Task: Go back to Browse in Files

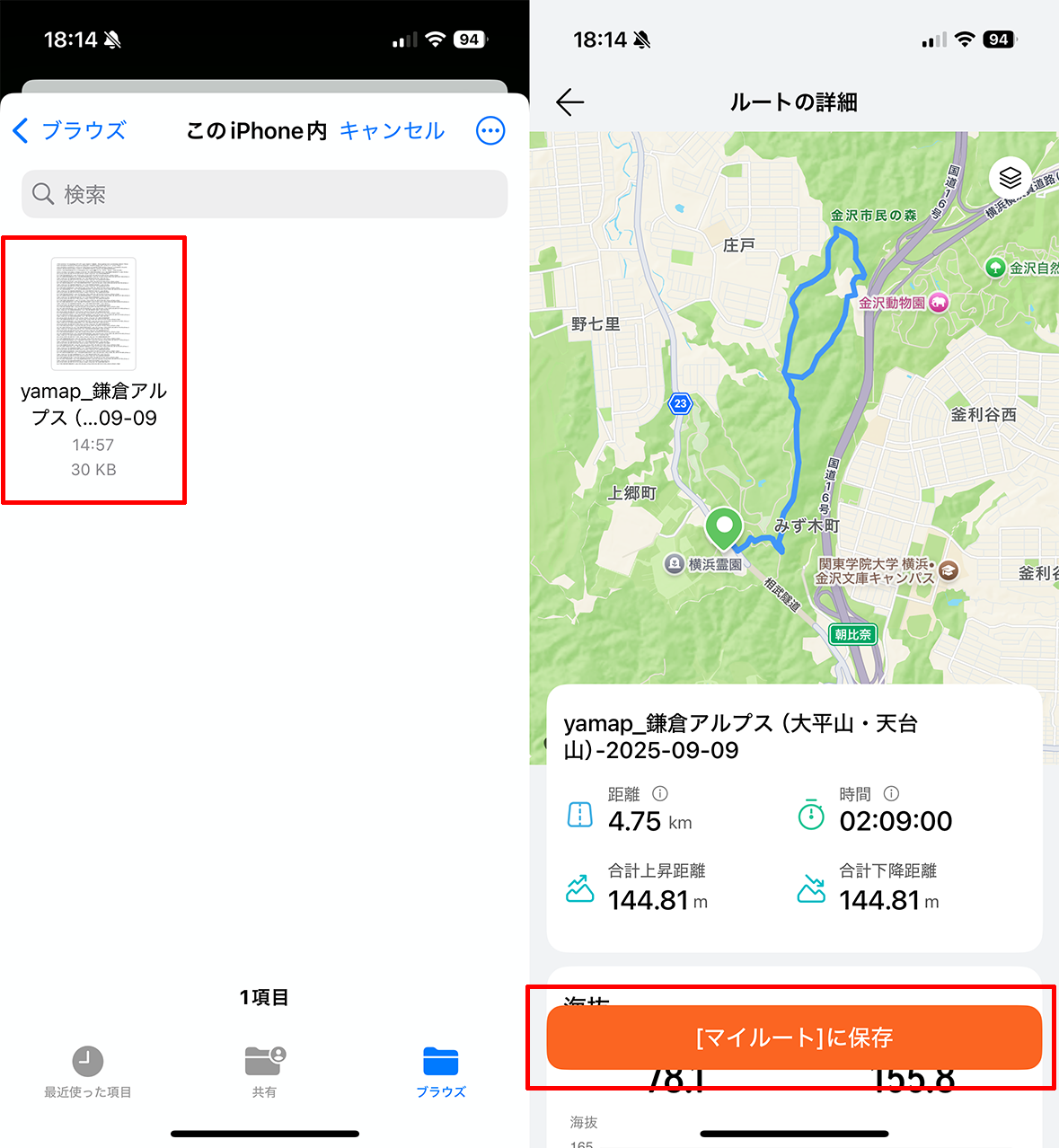Action: [x=69, y=130]
